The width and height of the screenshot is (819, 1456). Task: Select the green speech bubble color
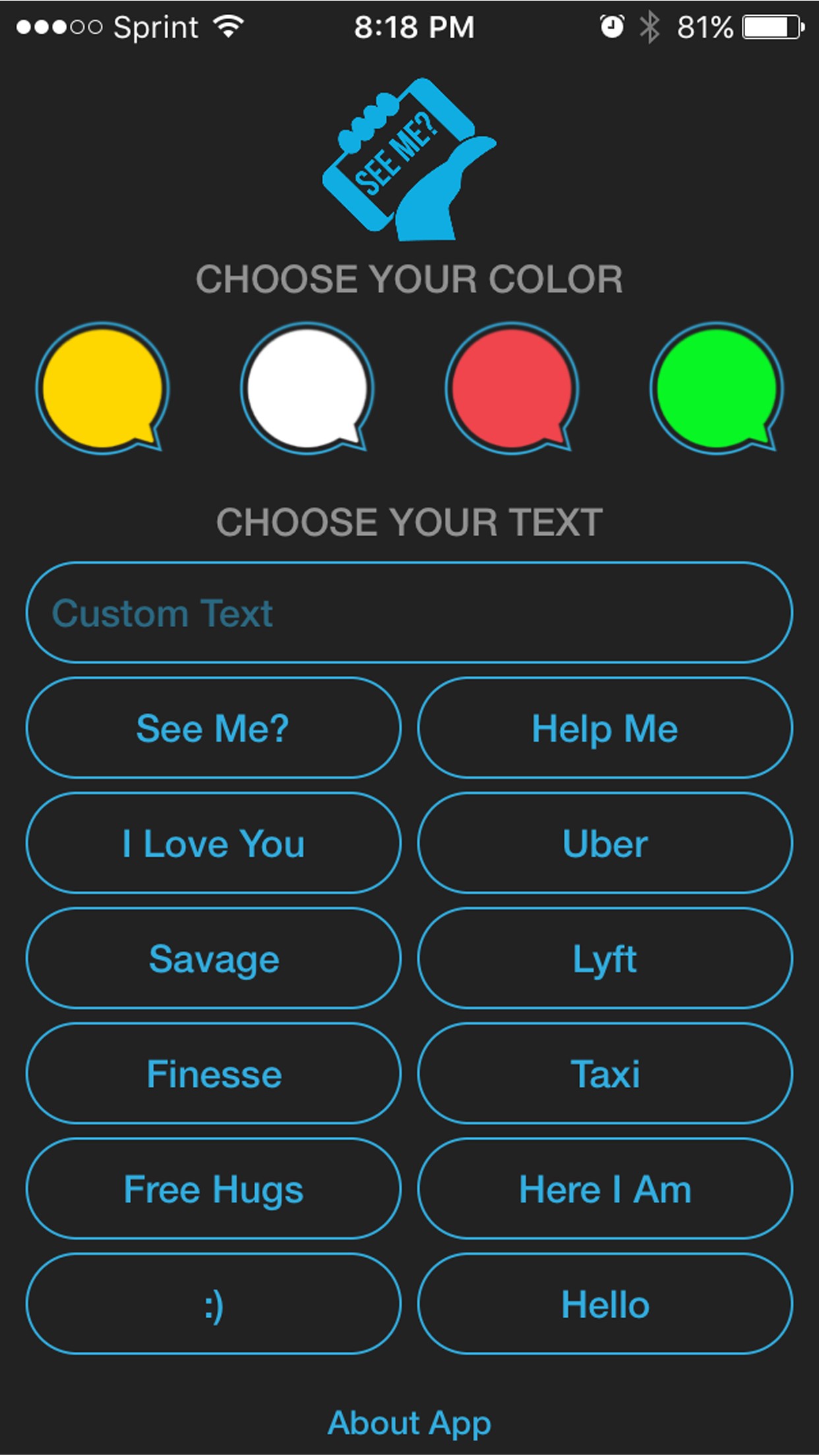[x=717, y=388]
